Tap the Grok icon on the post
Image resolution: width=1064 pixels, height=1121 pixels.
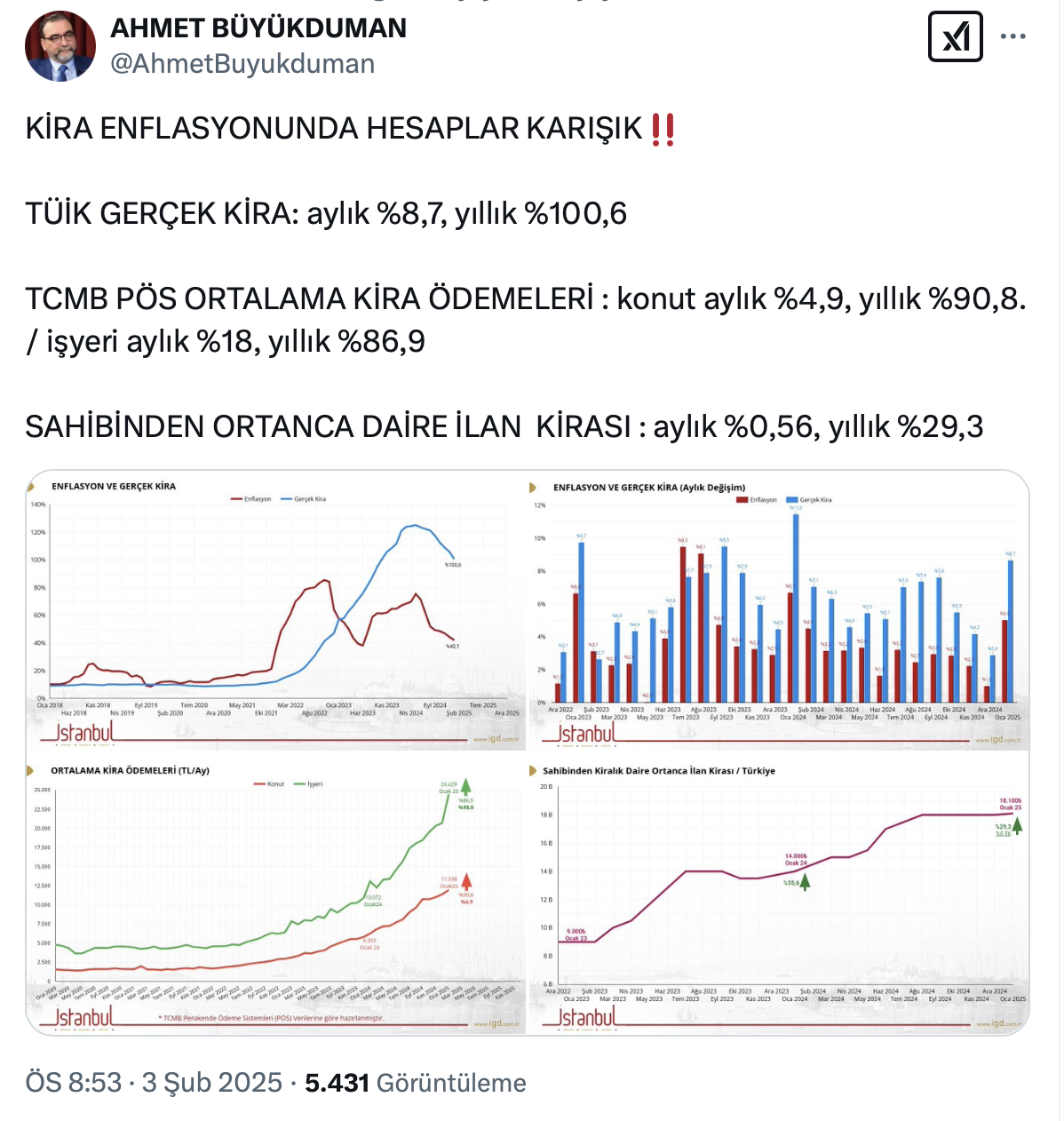955,37
